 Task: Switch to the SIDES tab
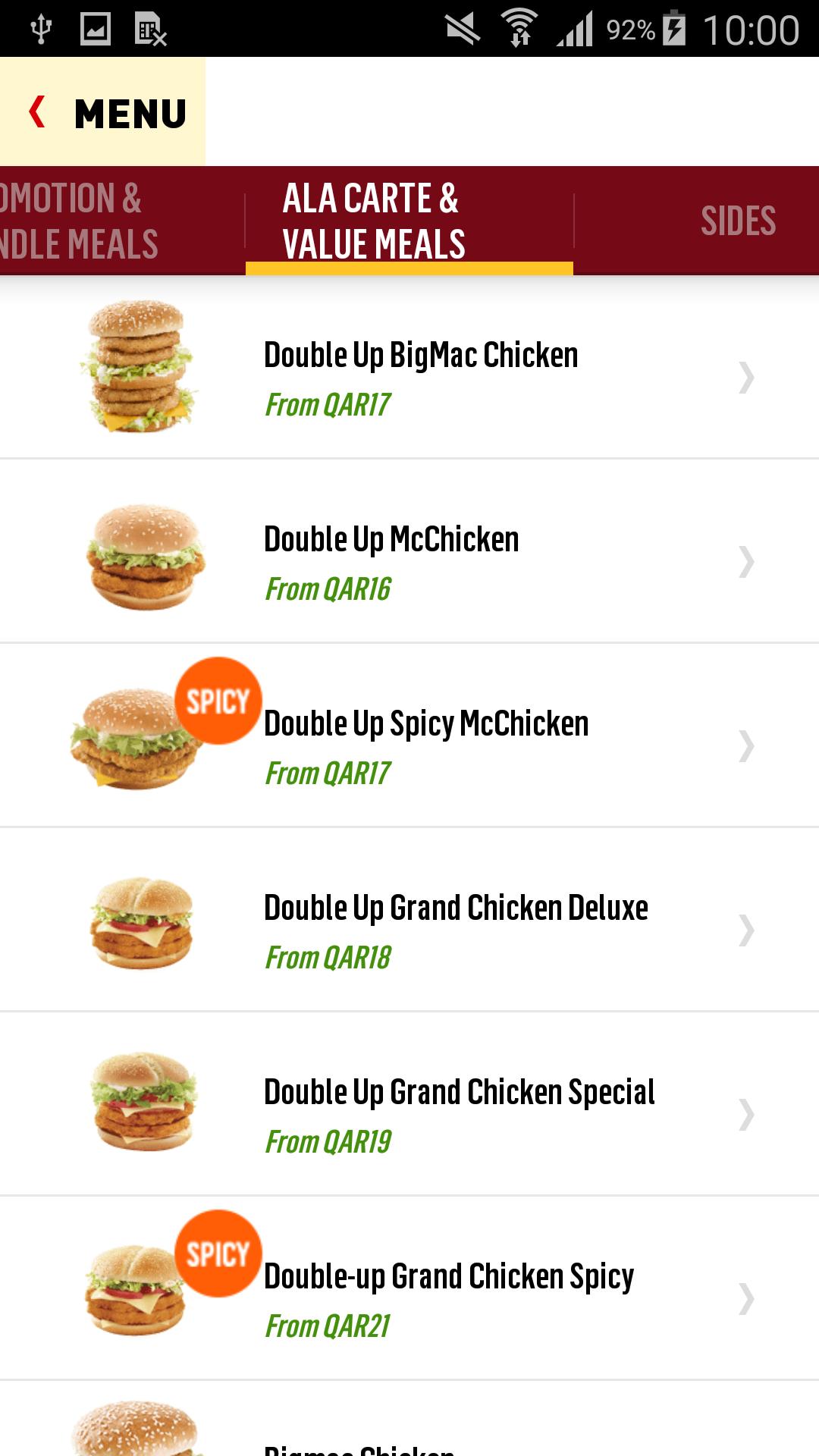[x=737, y=221]
